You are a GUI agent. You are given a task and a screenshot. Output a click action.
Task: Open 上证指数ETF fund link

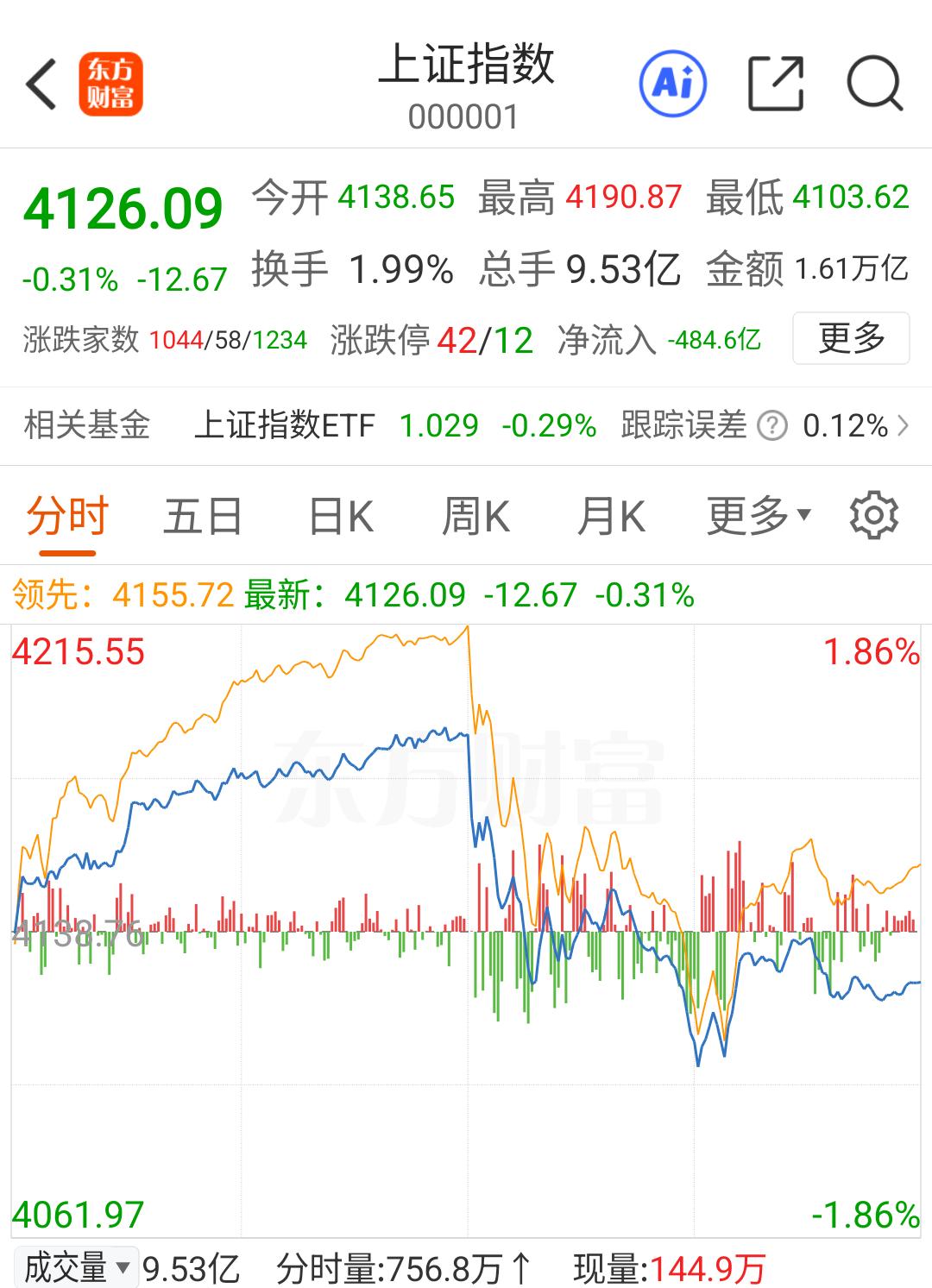(x=287, y=425)
